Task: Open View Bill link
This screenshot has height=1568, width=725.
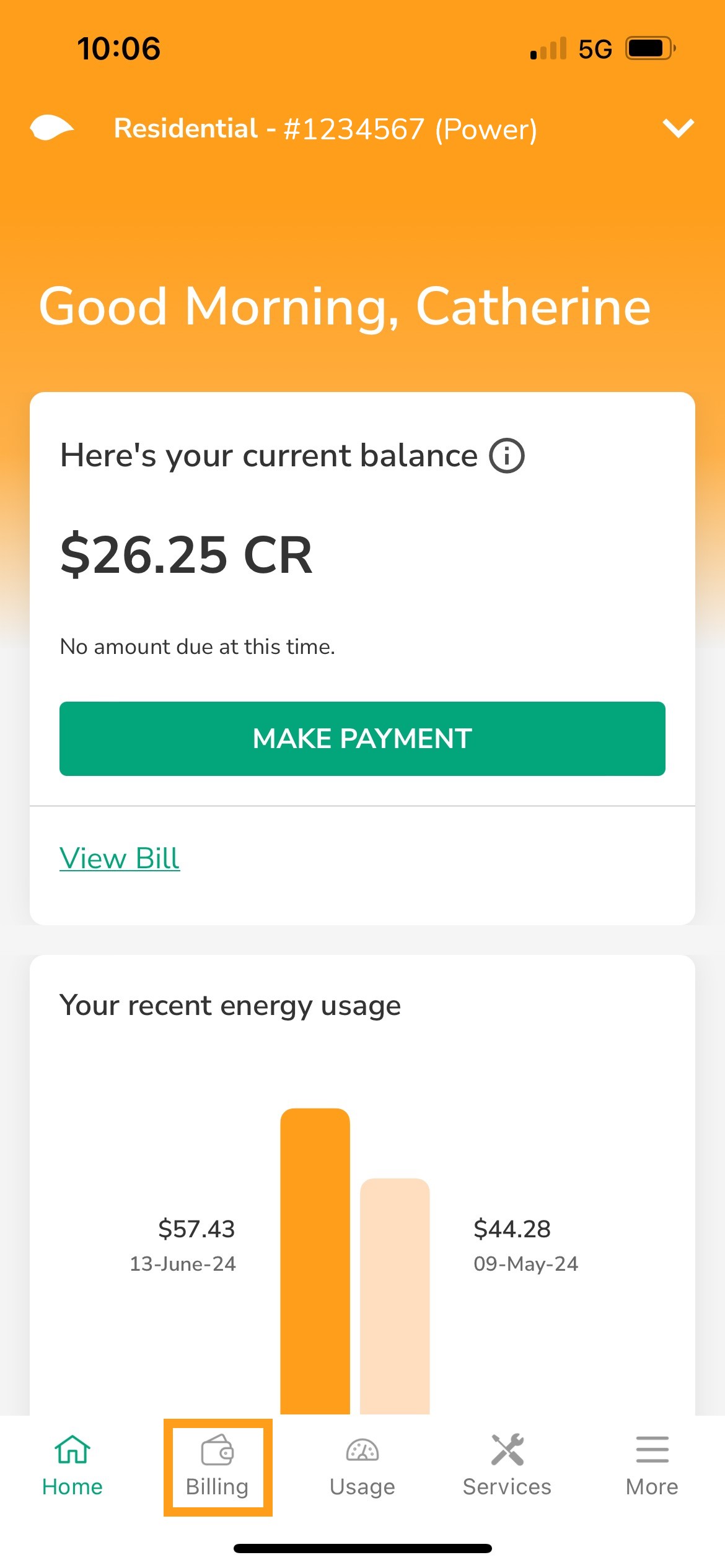Action: 119,858
